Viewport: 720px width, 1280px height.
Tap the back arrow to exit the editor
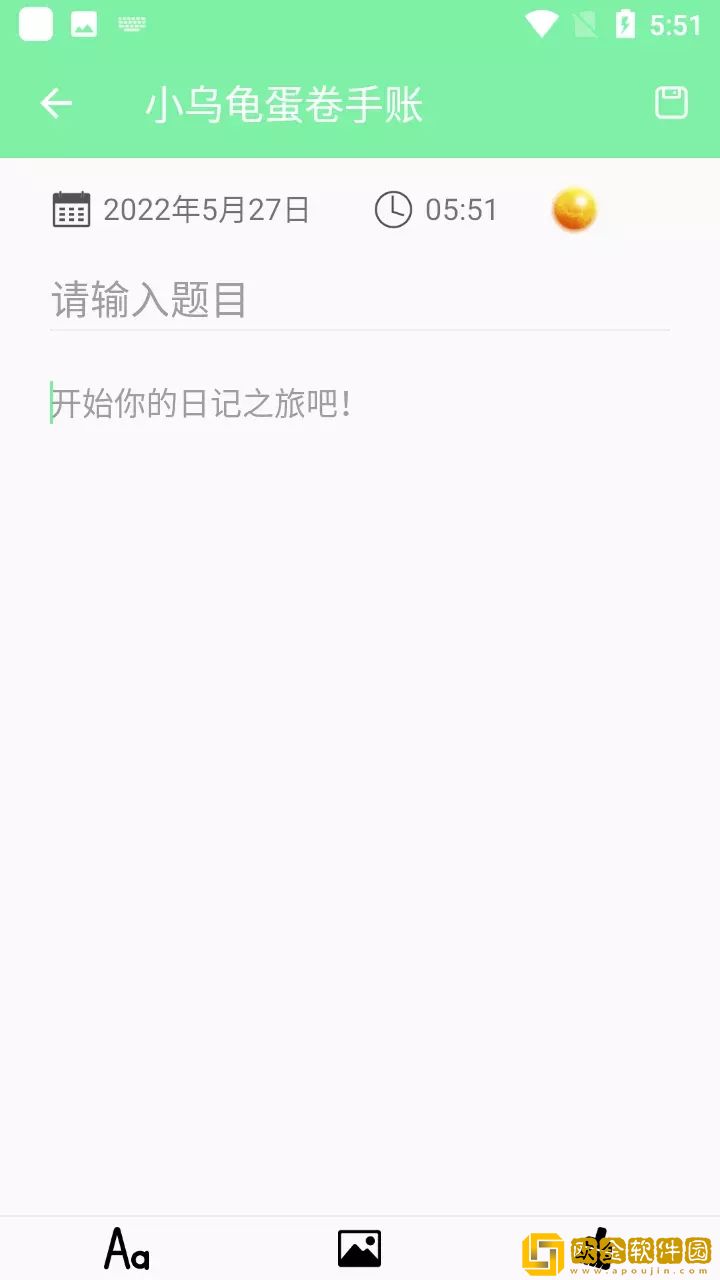[x=57, y=103]
